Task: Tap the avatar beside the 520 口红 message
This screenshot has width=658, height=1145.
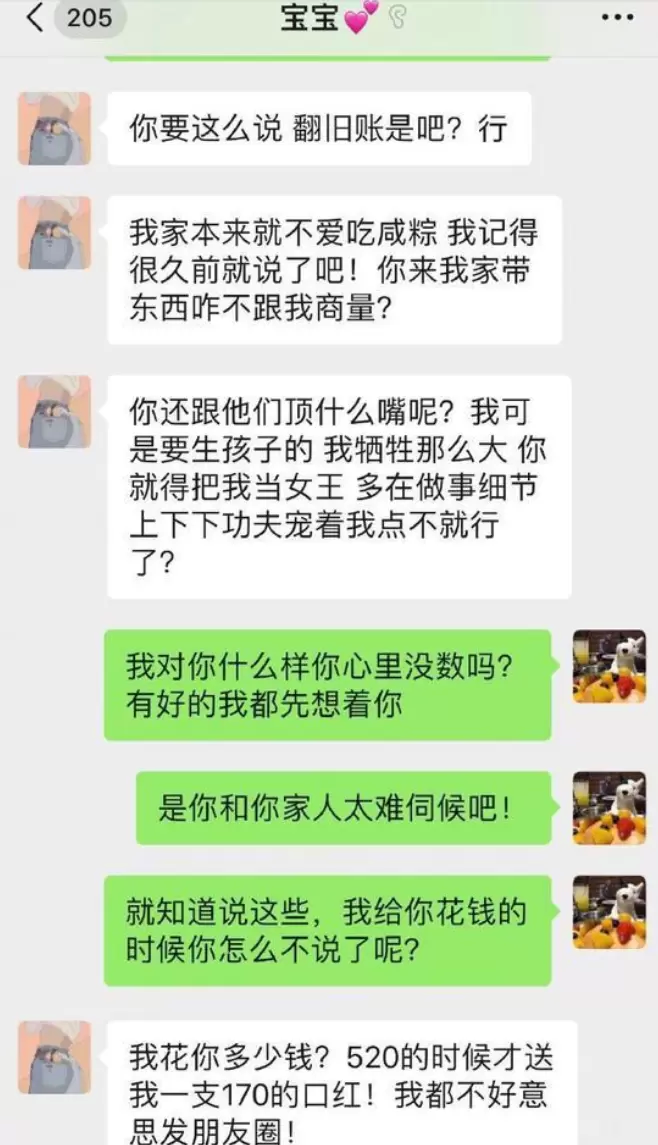Action: point(54,1057)
